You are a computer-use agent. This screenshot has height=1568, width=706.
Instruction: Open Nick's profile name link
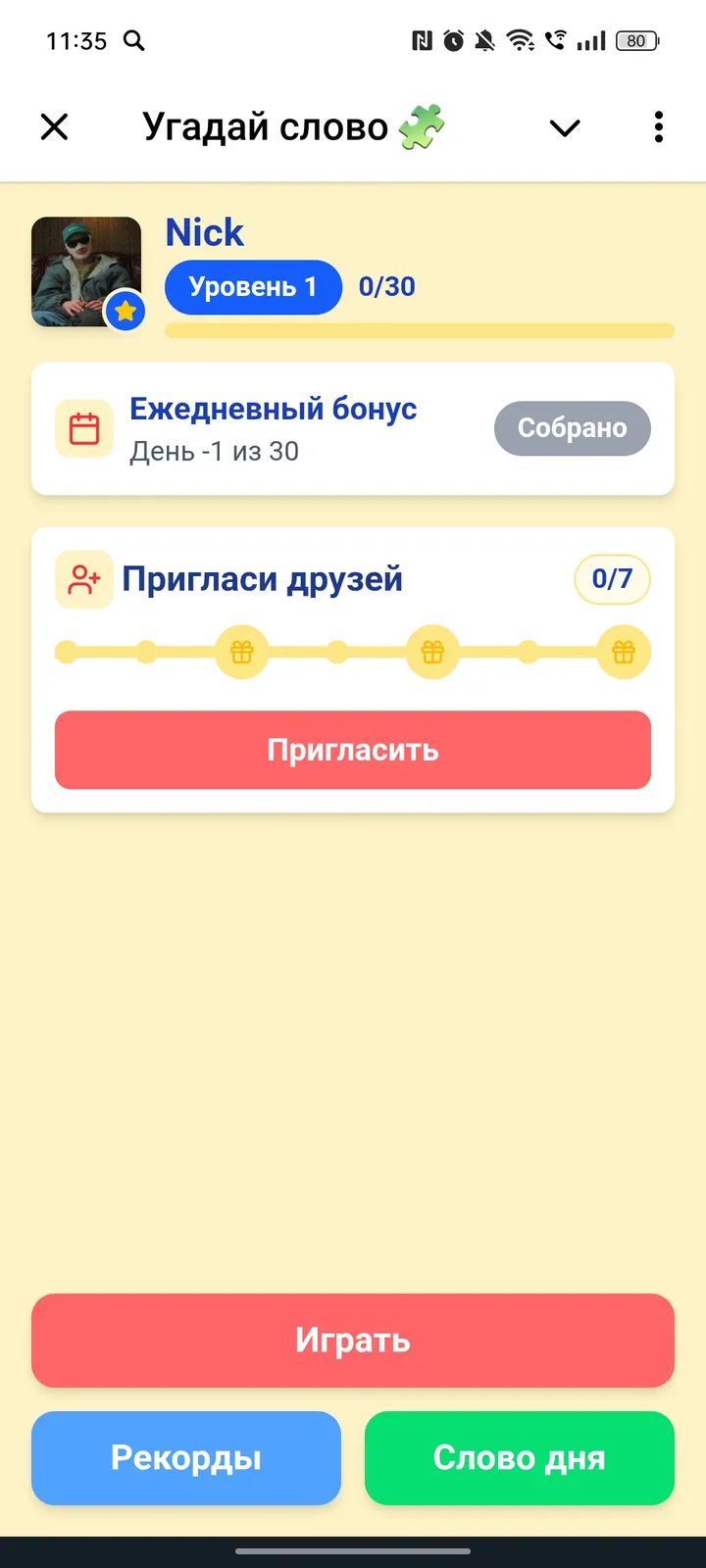tap(204, 232)
